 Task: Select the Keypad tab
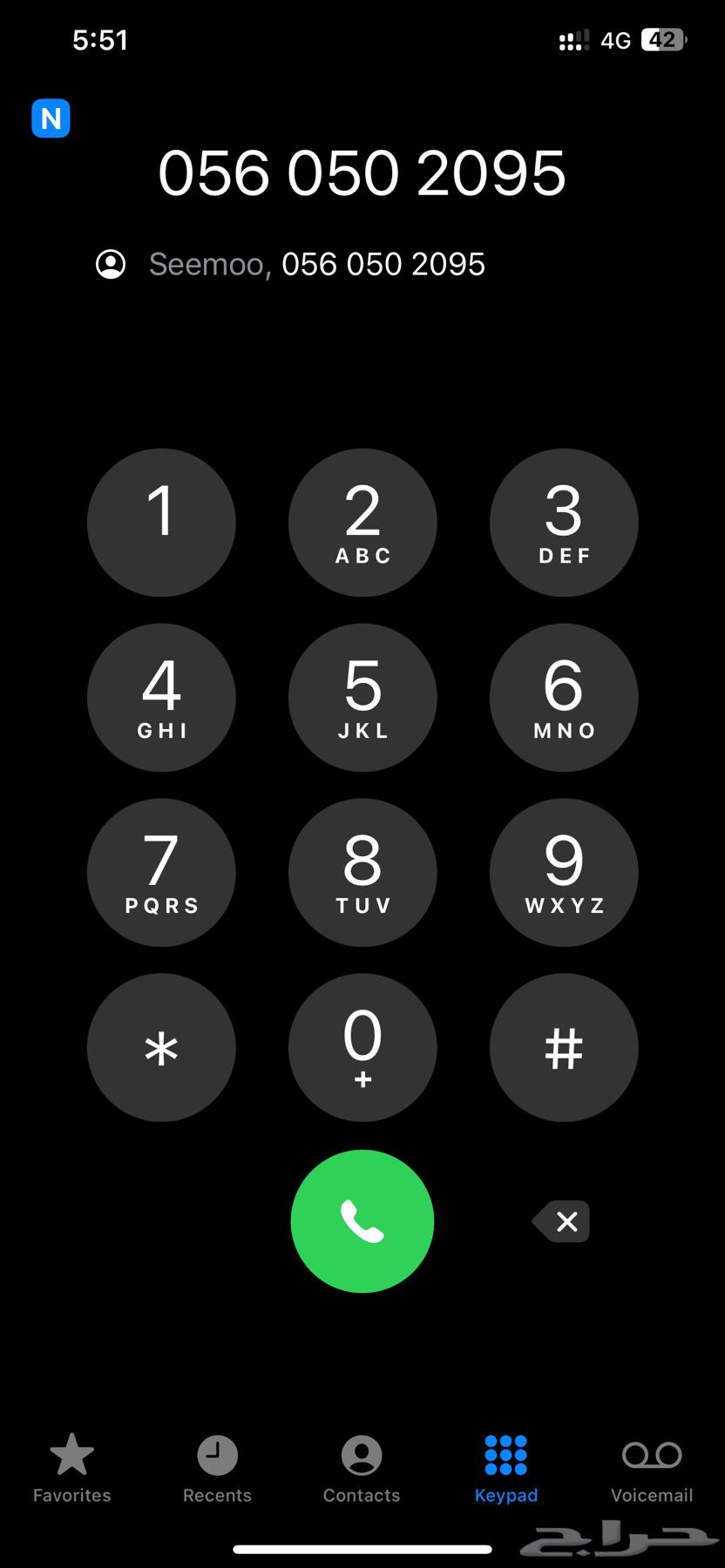pos(506,1470)
